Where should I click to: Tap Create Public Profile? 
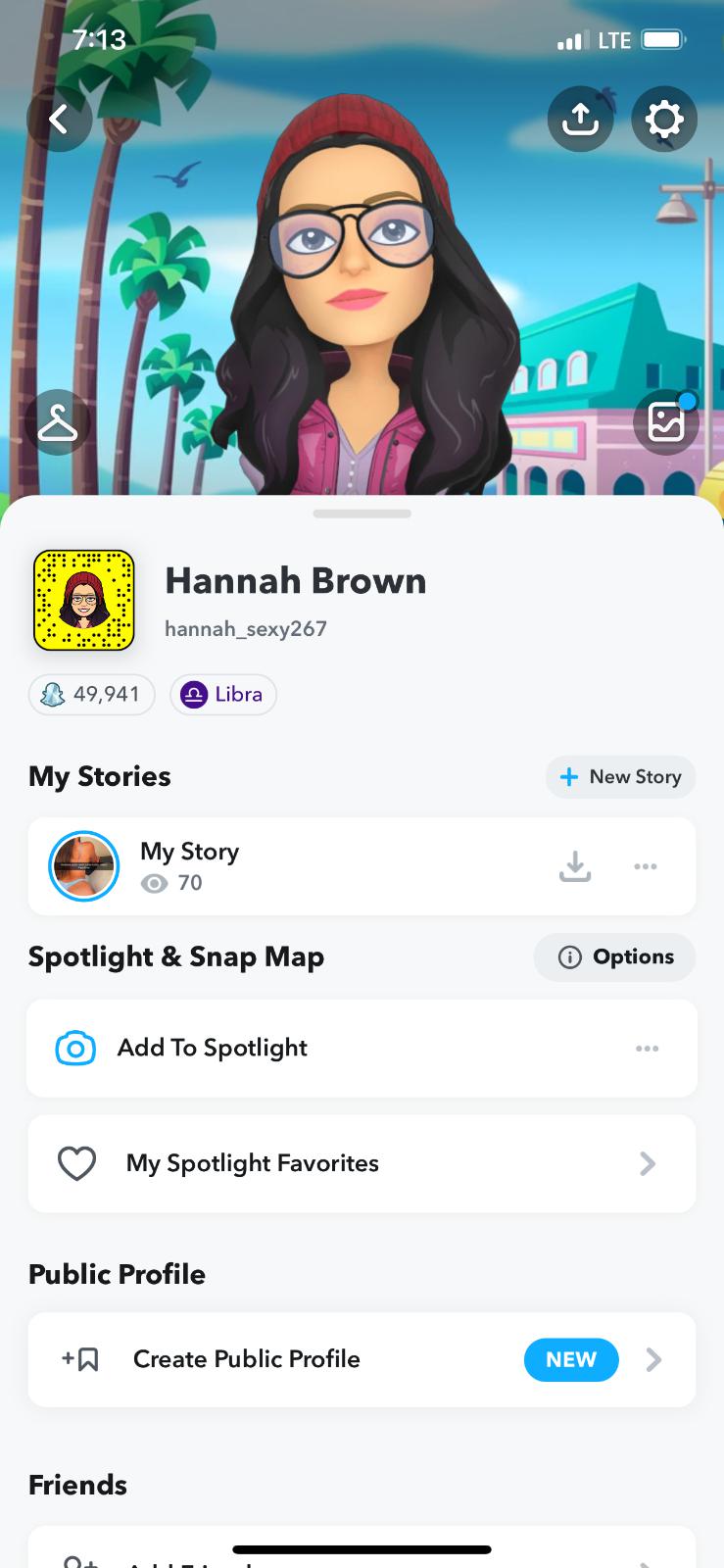pyautogui.click(x=247, y=1359)
